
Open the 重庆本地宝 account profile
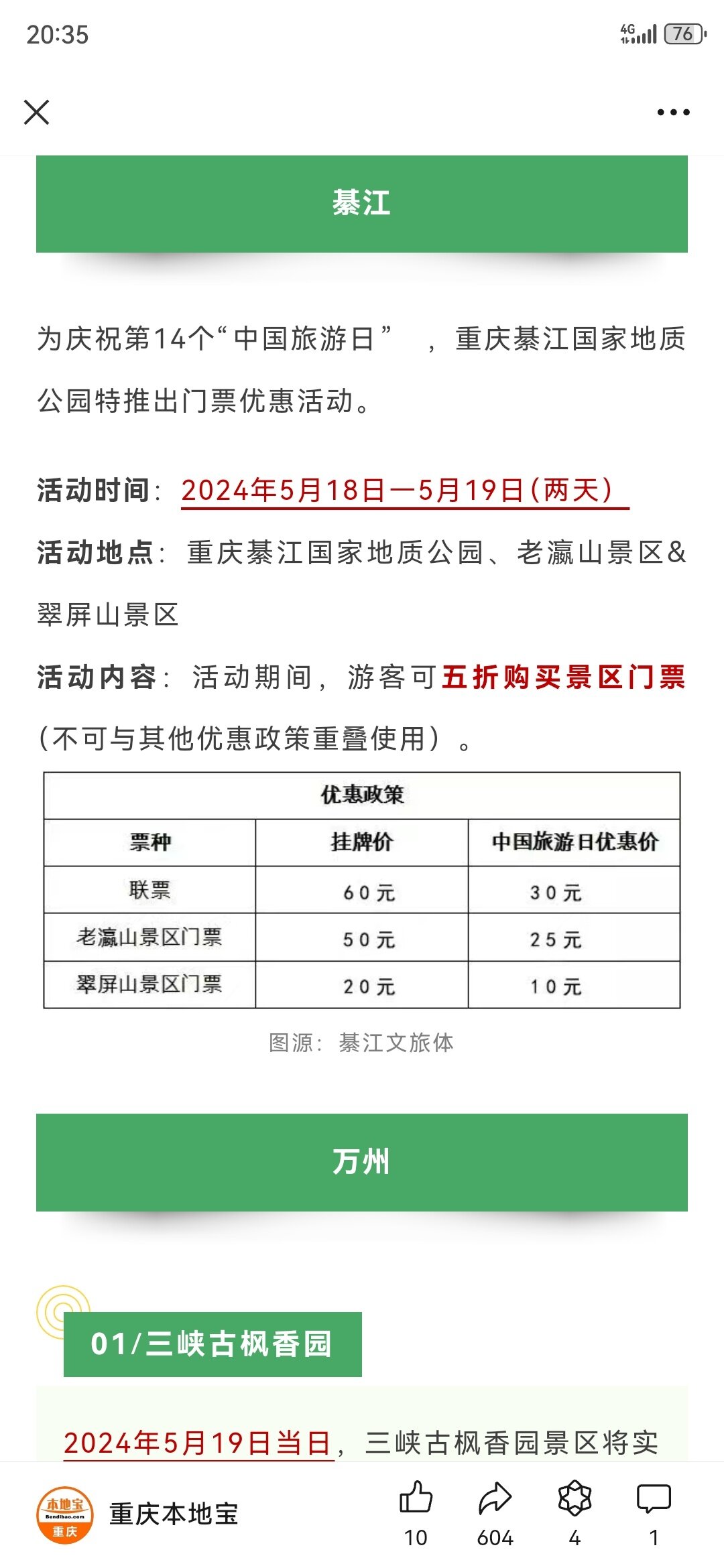[x=137, y=1514]
